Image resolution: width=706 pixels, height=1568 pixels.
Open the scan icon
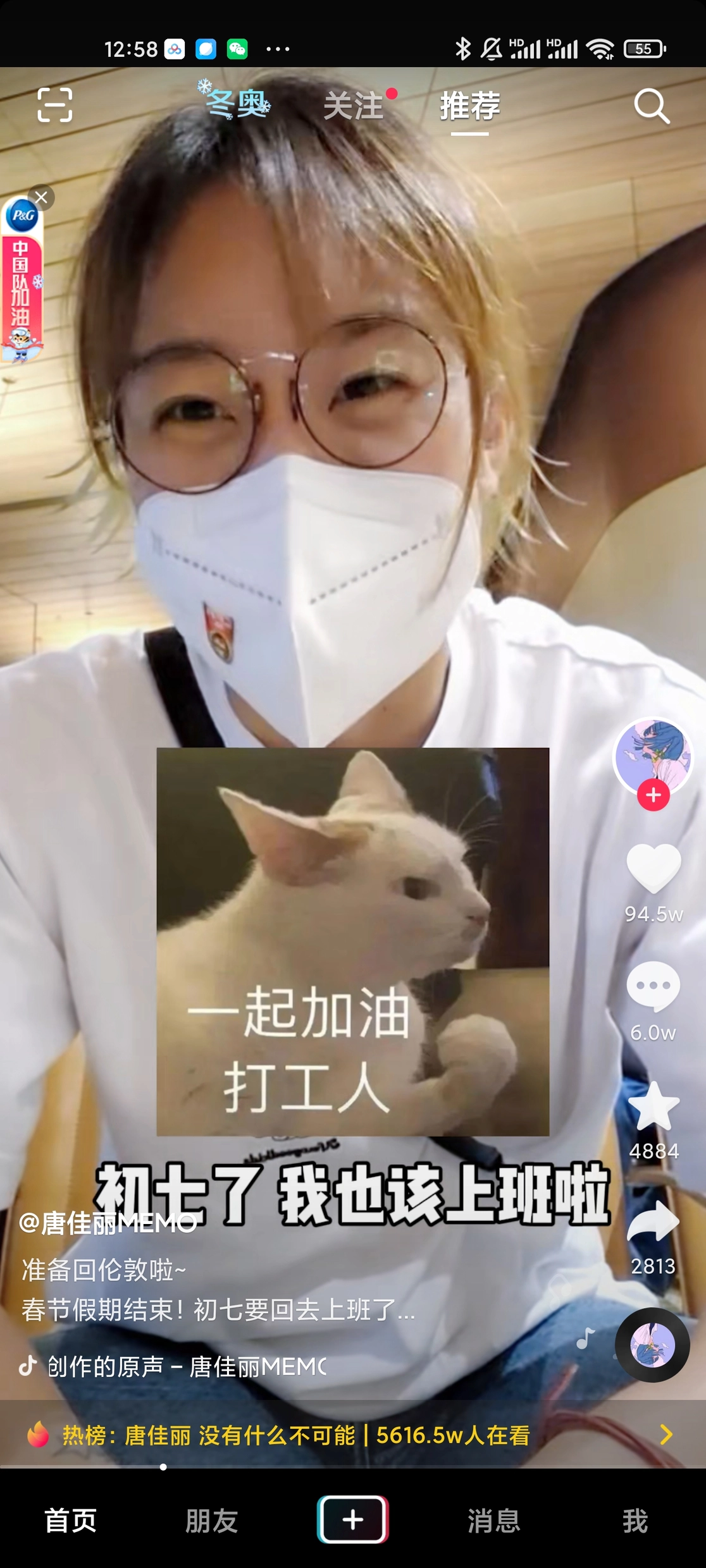[x=54, y=105]
